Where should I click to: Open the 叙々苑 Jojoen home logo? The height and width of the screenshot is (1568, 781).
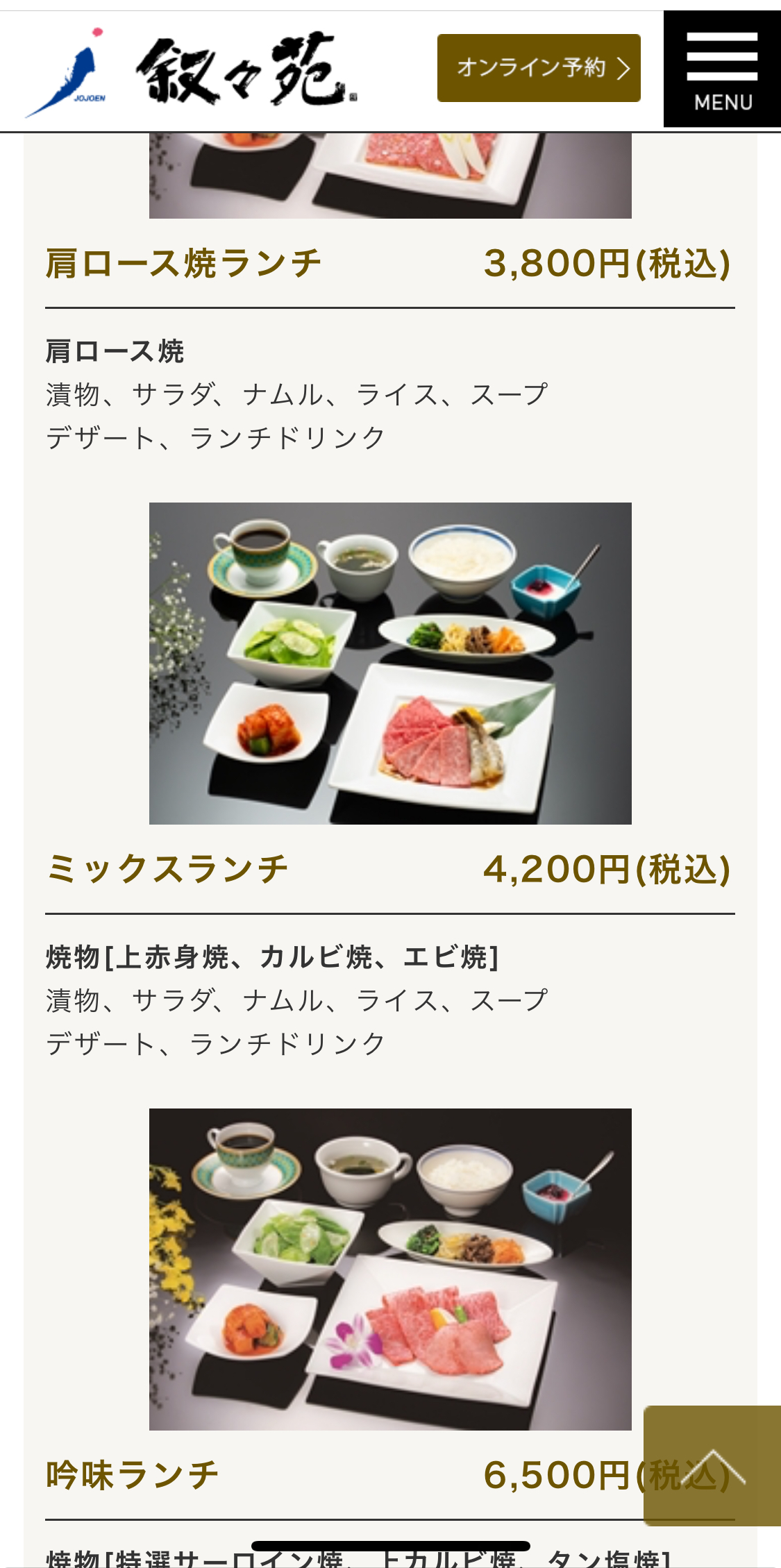click(191, 71)
